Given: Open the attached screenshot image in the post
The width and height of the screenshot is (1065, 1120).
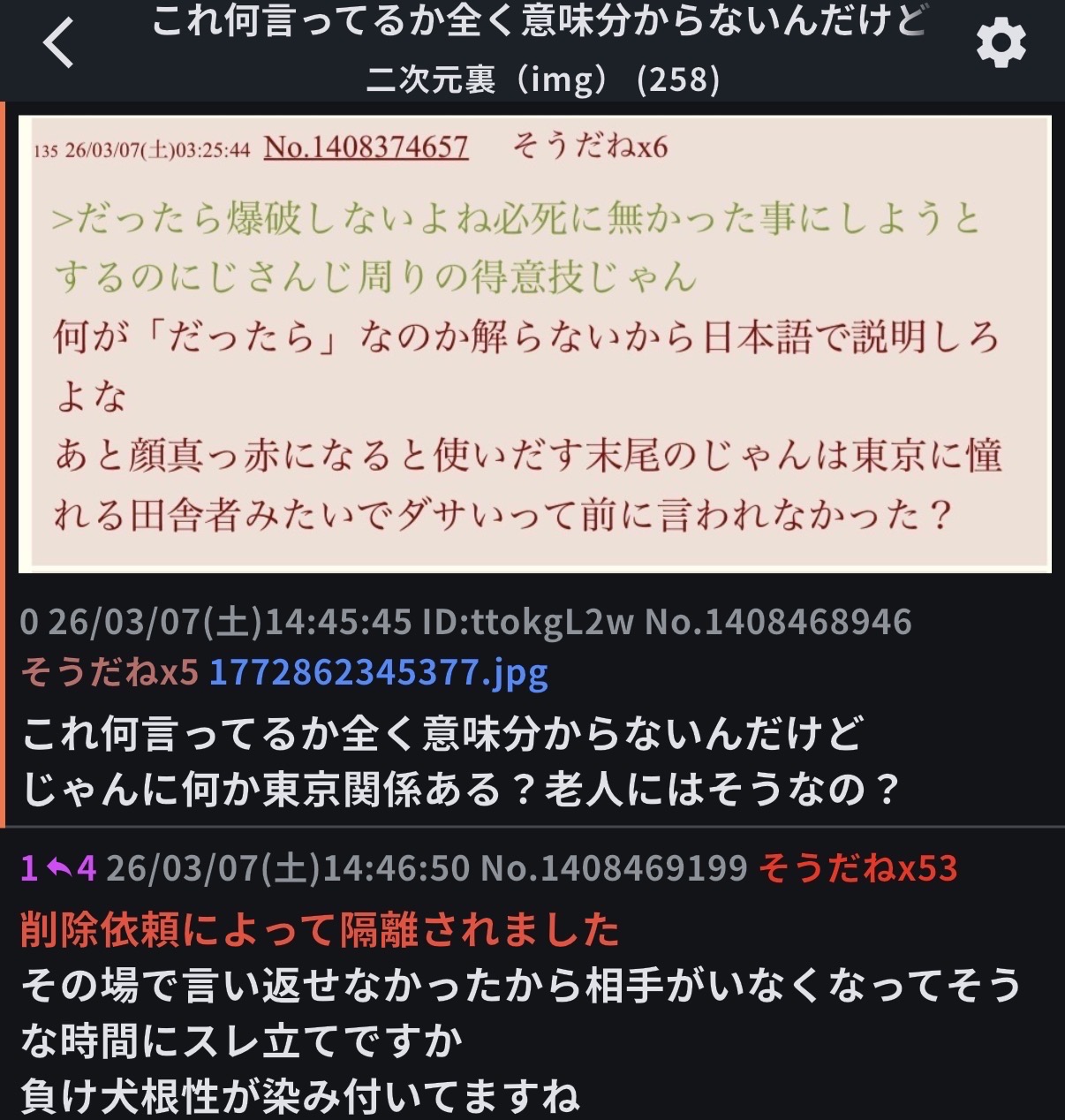Looking at the screenshot, I should (534, 344).
